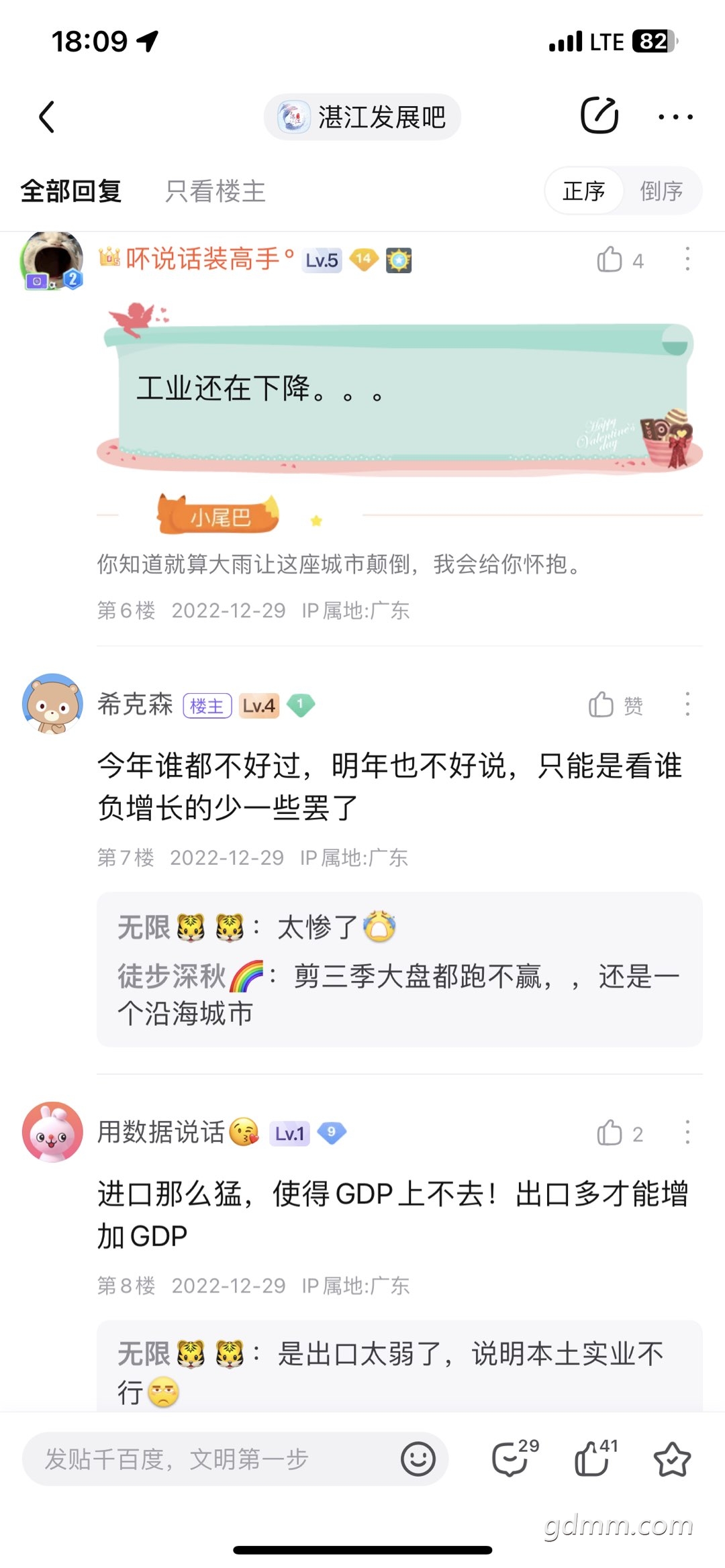Open more options on 希克森's reply
Viewport: 725px width, 1568px height.
687,704
